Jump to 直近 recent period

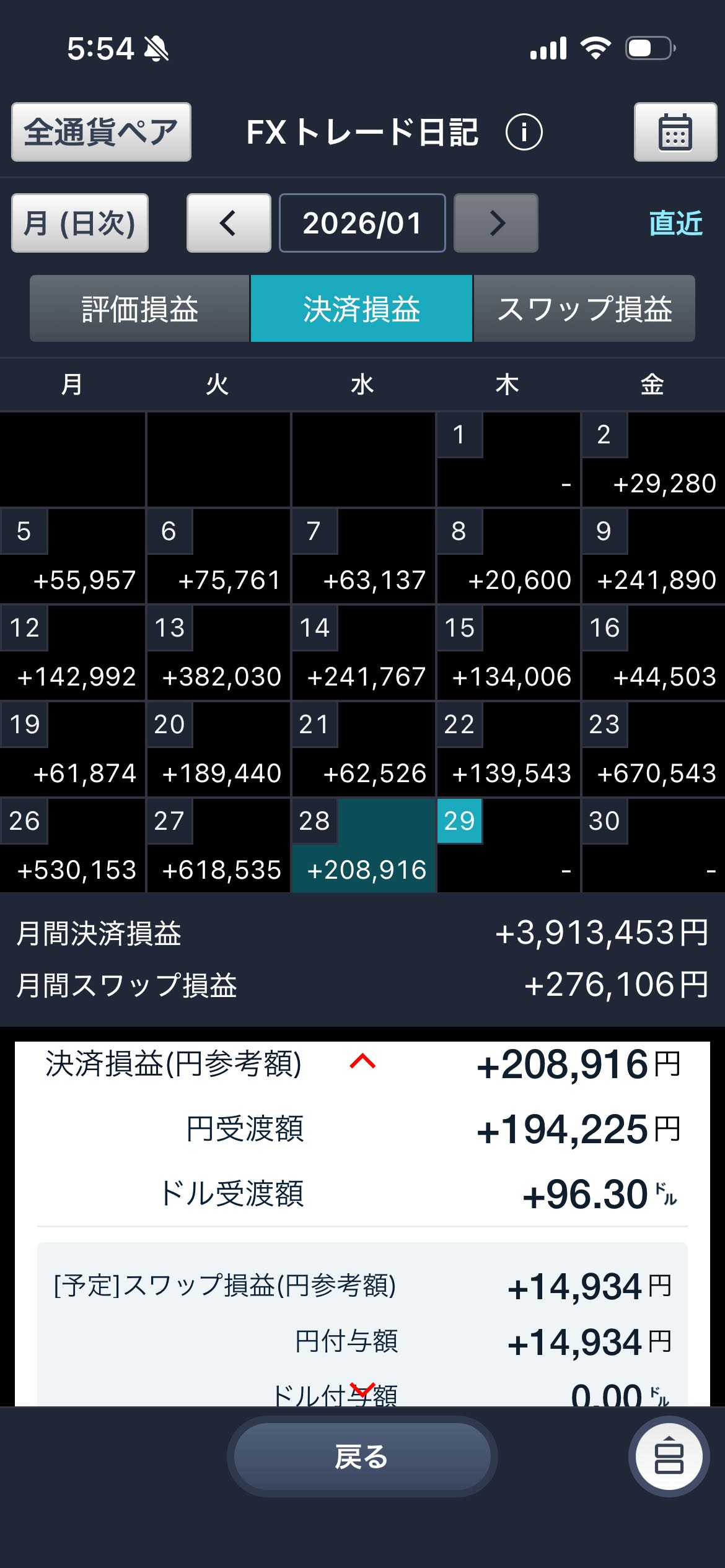point(675,223)
